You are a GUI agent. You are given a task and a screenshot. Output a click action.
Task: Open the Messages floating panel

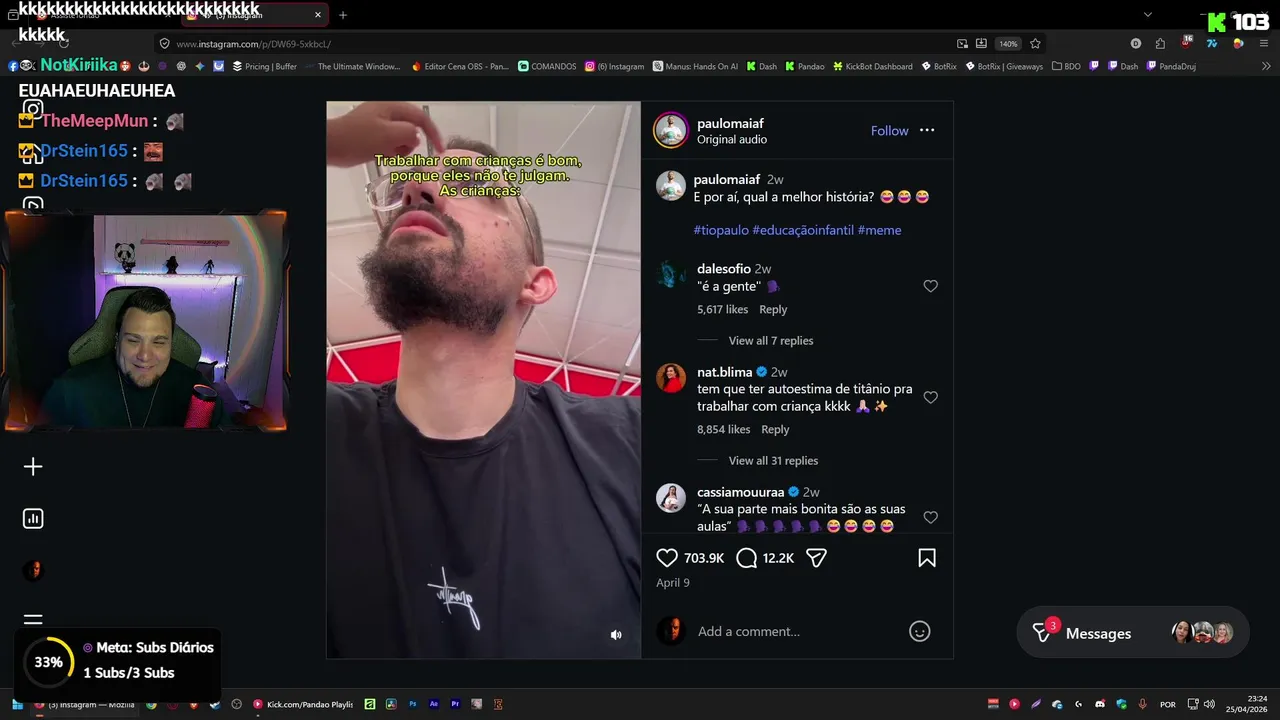pos(1097,634)
